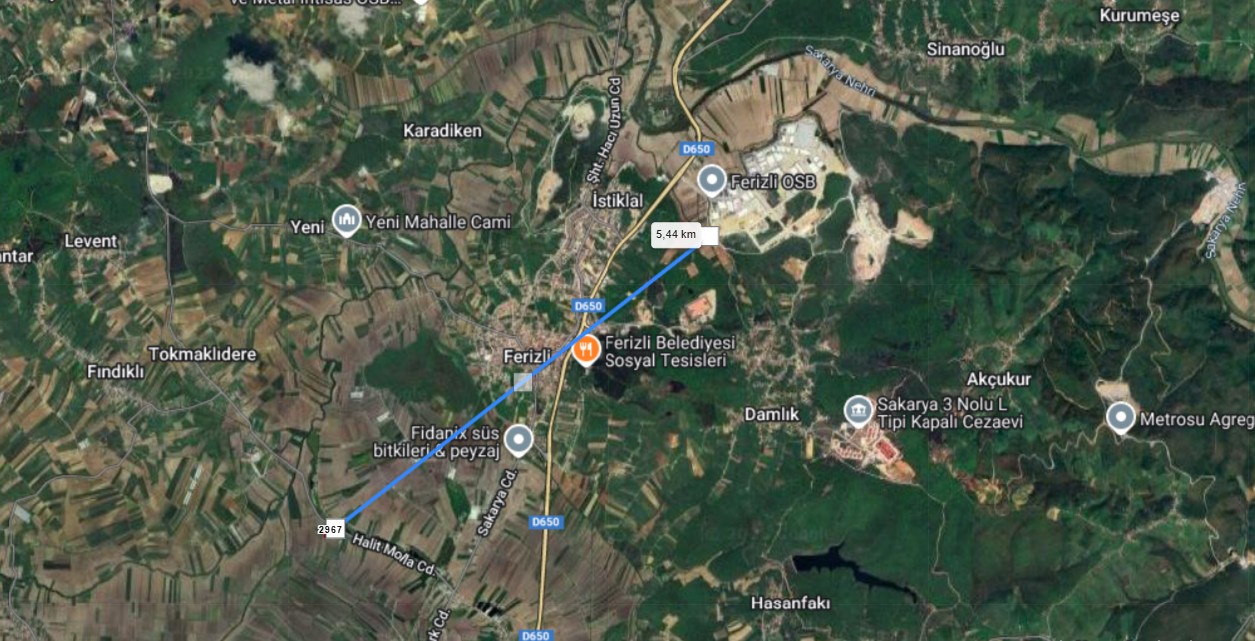1255x641 pixels.
Task: Open the Ferizli OSB map pin
Action: tap(712, 181)
